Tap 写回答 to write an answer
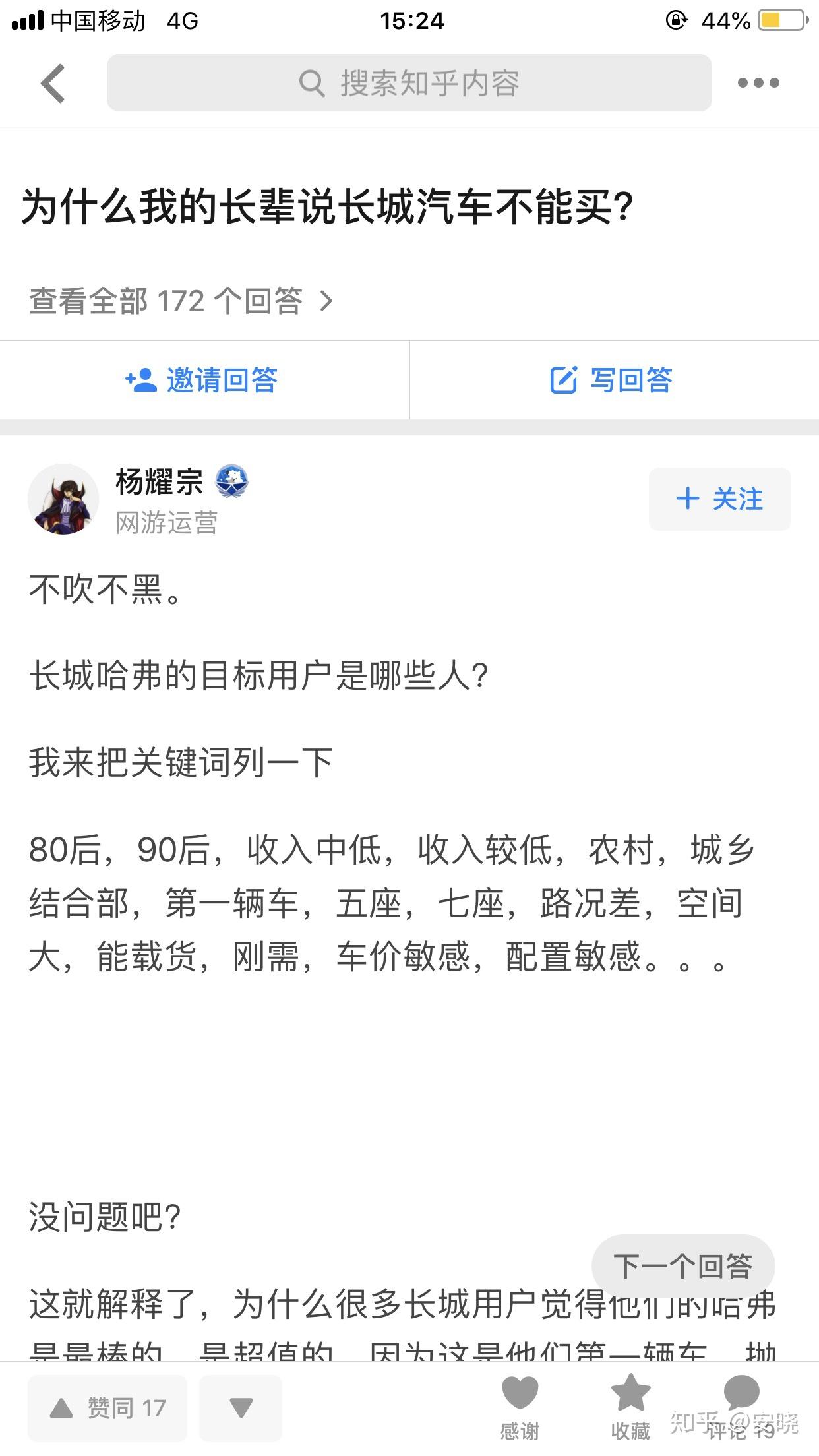819x1456 pixels. 612,380
